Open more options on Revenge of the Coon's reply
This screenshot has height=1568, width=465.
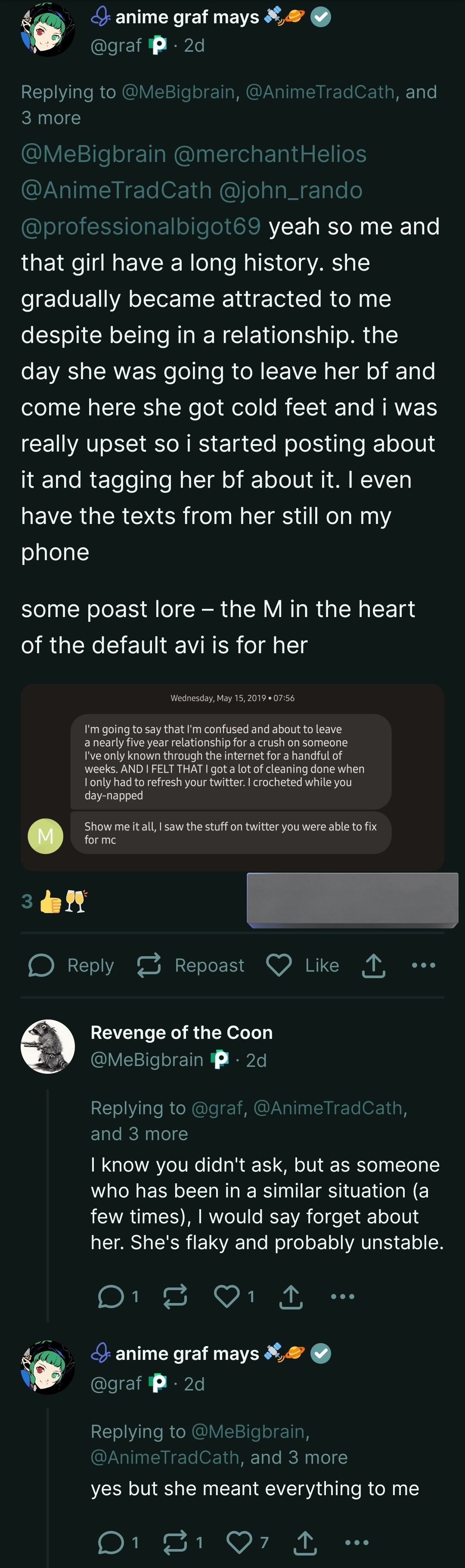click(x=342, y=1297)
